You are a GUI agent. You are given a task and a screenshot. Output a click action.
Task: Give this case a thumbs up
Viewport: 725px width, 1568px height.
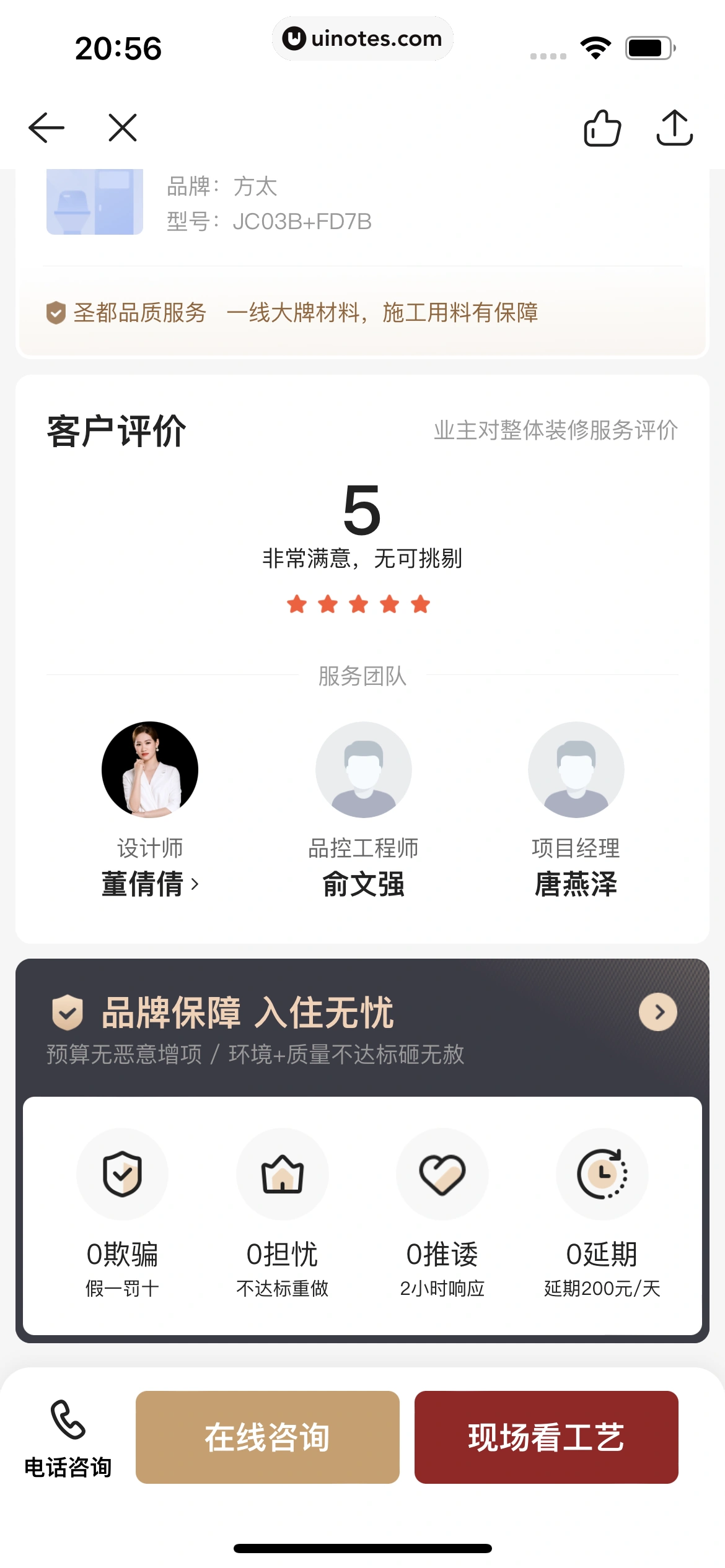(x=602, y=128)
